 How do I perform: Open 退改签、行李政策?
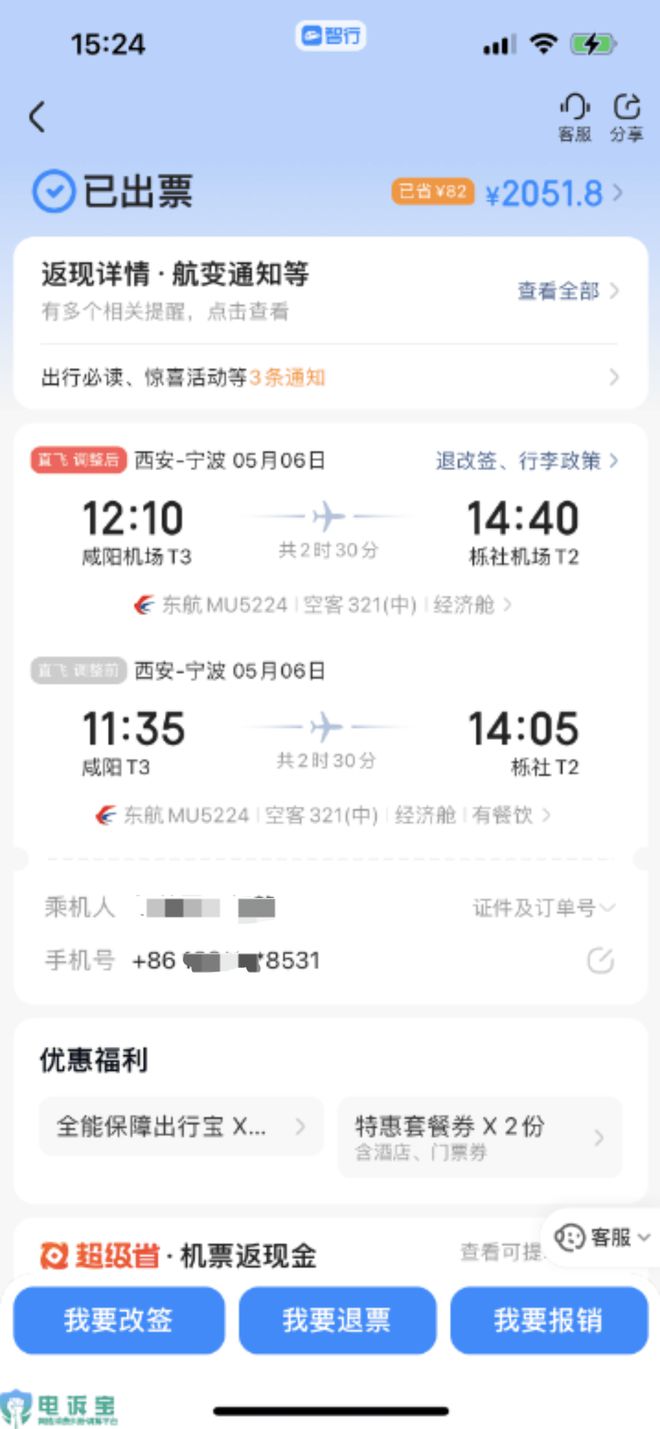(527, 461)
